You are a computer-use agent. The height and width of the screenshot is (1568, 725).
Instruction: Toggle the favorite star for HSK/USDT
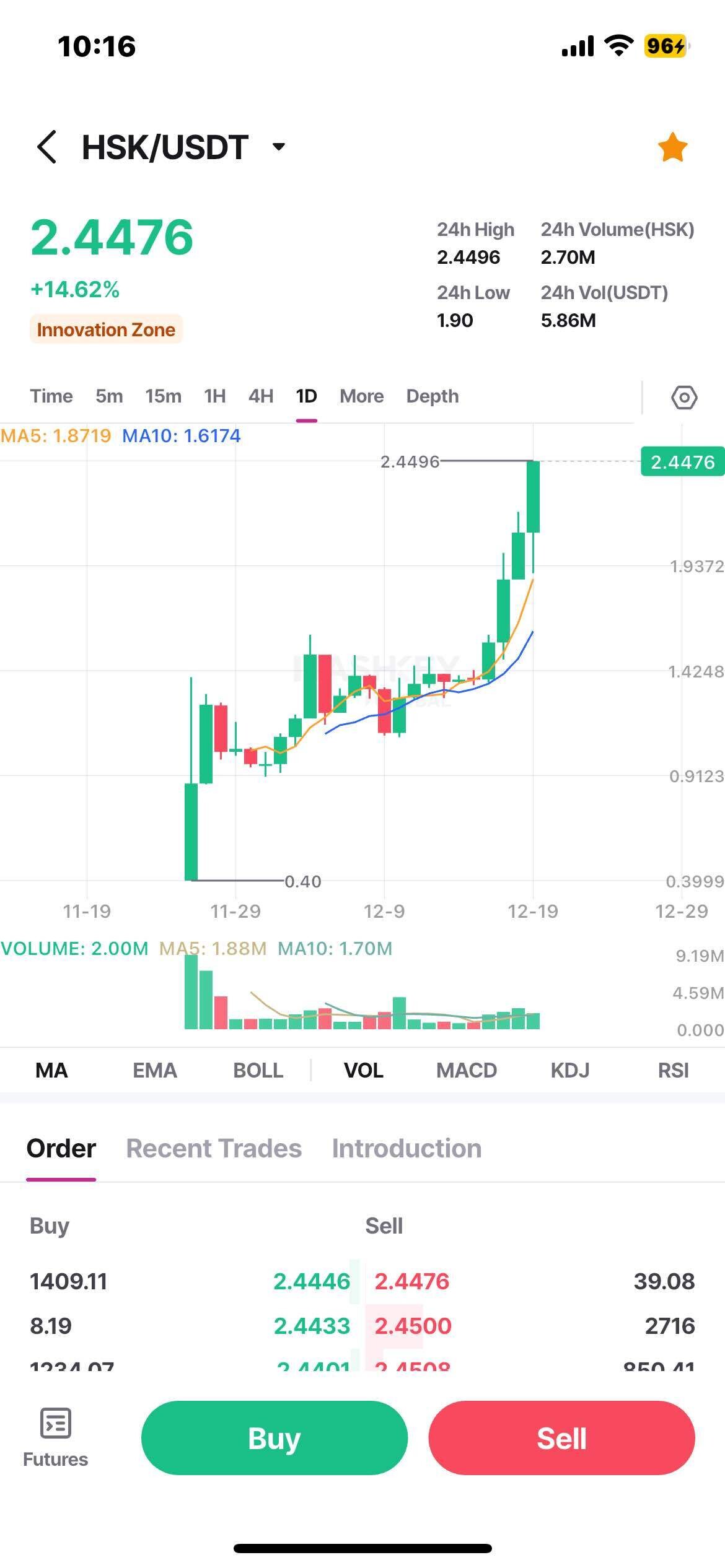tap(672, 147)
